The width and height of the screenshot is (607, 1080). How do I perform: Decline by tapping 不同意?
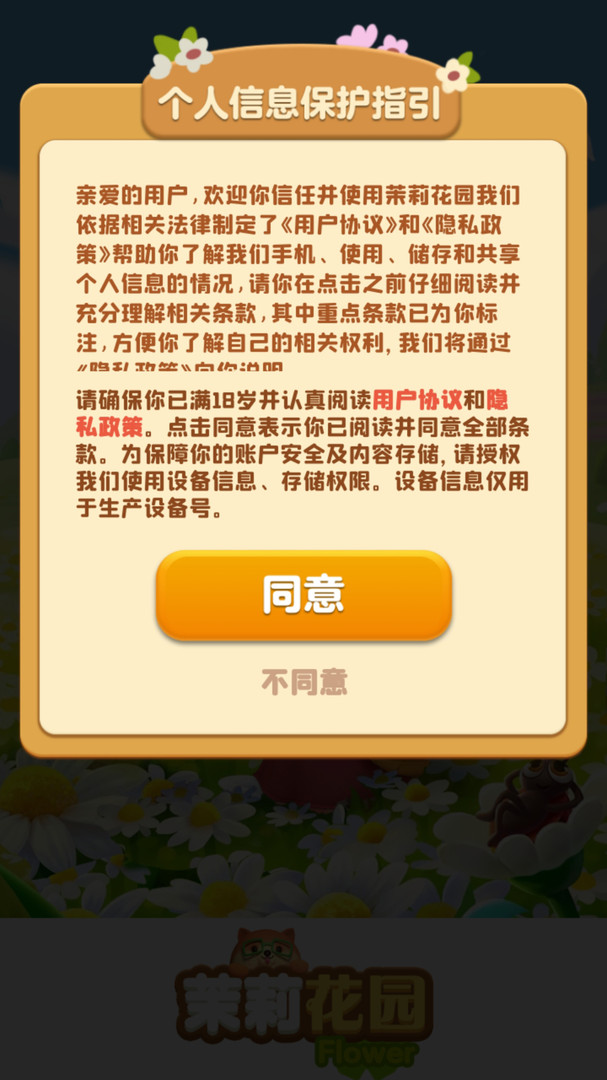pyautogui.click(x=304, y=683)
